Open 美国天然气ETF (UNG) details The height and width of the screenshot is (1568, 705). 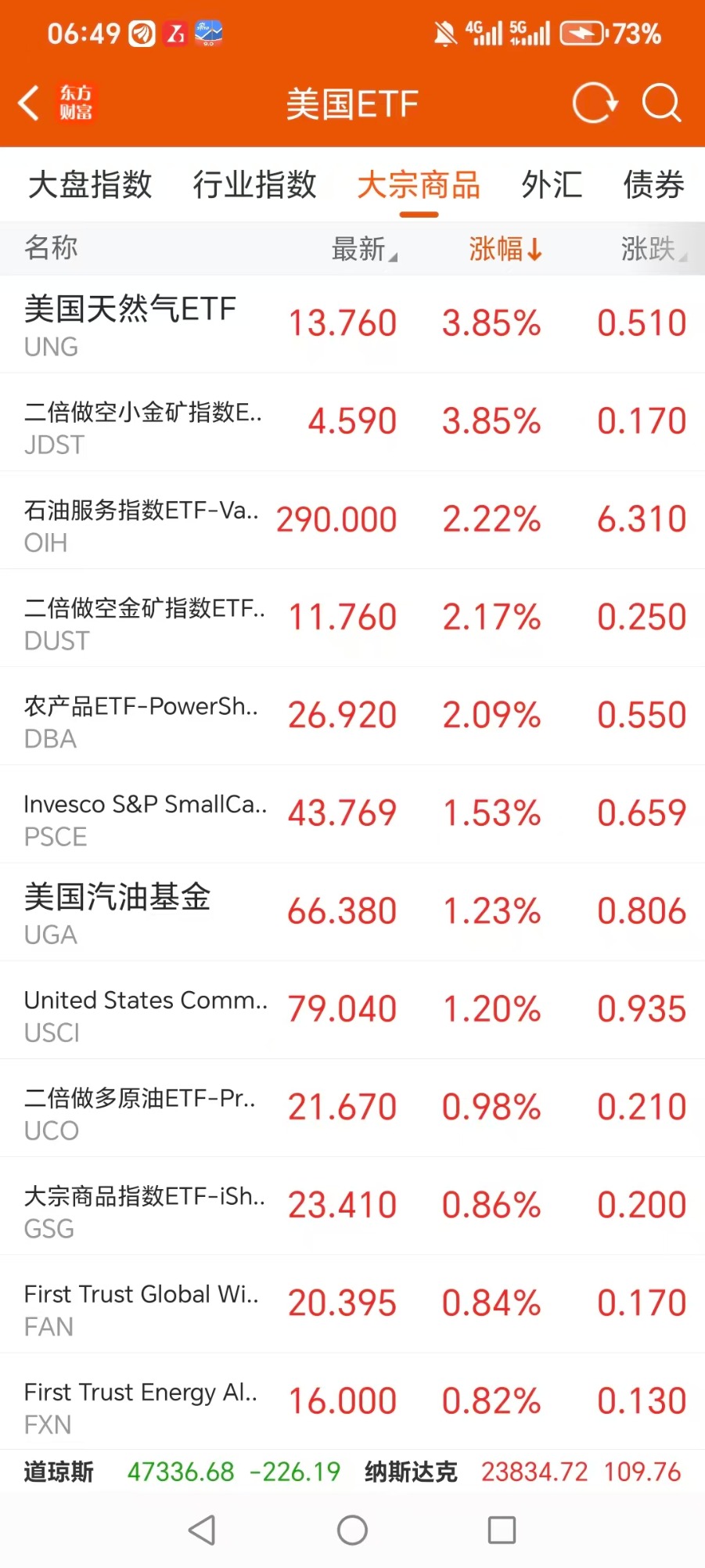click(x=352, y=324)
